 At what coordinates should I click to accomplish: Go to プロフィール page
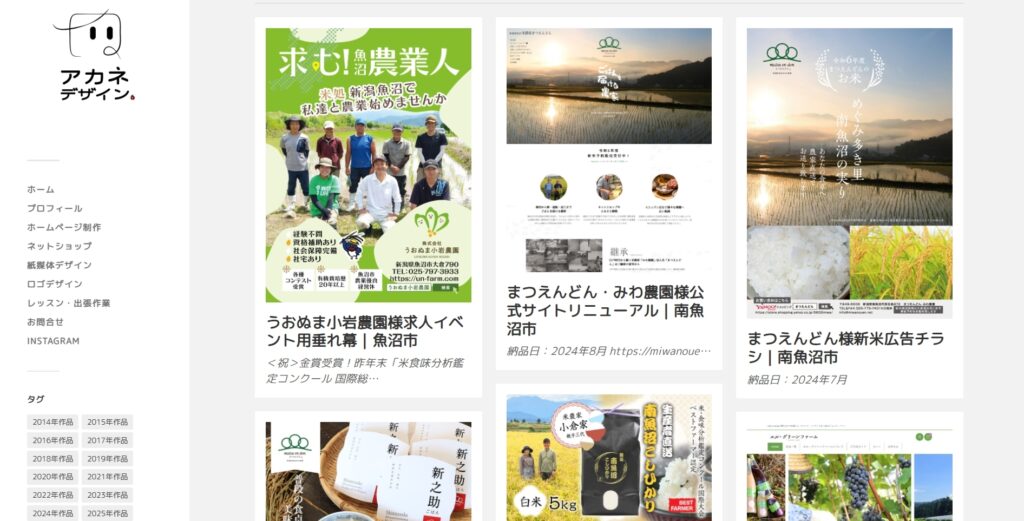[55, 208]
